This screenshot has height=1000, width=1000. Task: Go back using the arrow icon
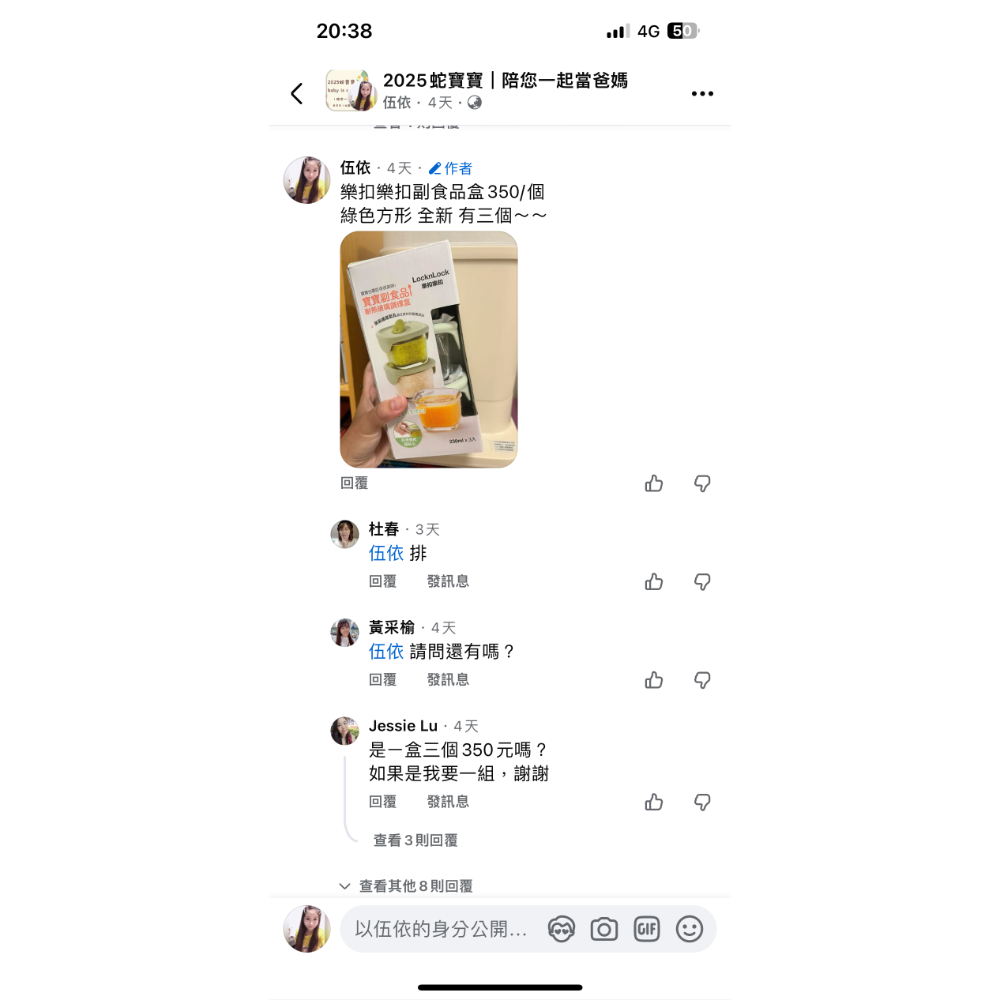[296, 94]
